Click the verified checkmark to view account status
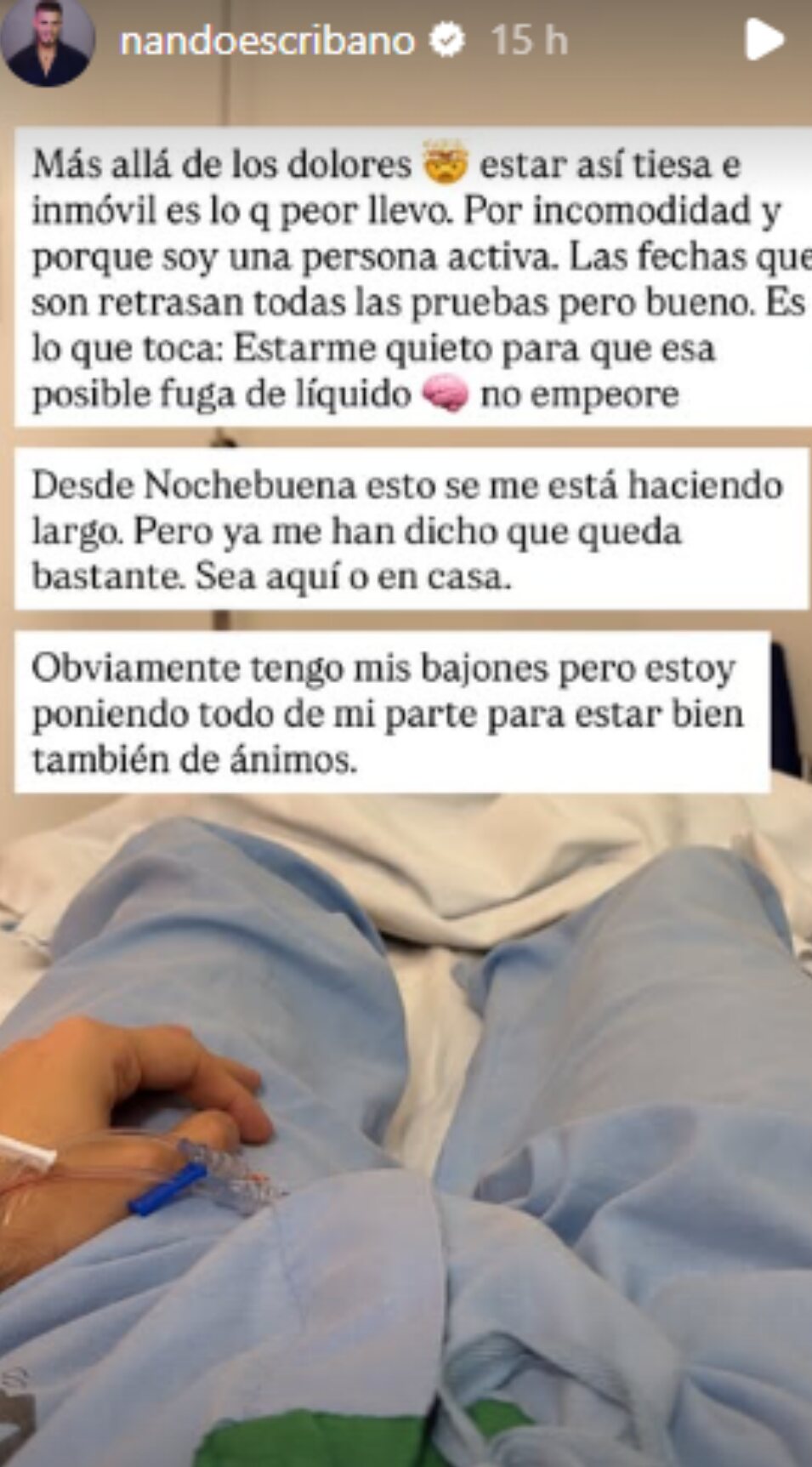The image size is (812, 1467). pos(449,38)
